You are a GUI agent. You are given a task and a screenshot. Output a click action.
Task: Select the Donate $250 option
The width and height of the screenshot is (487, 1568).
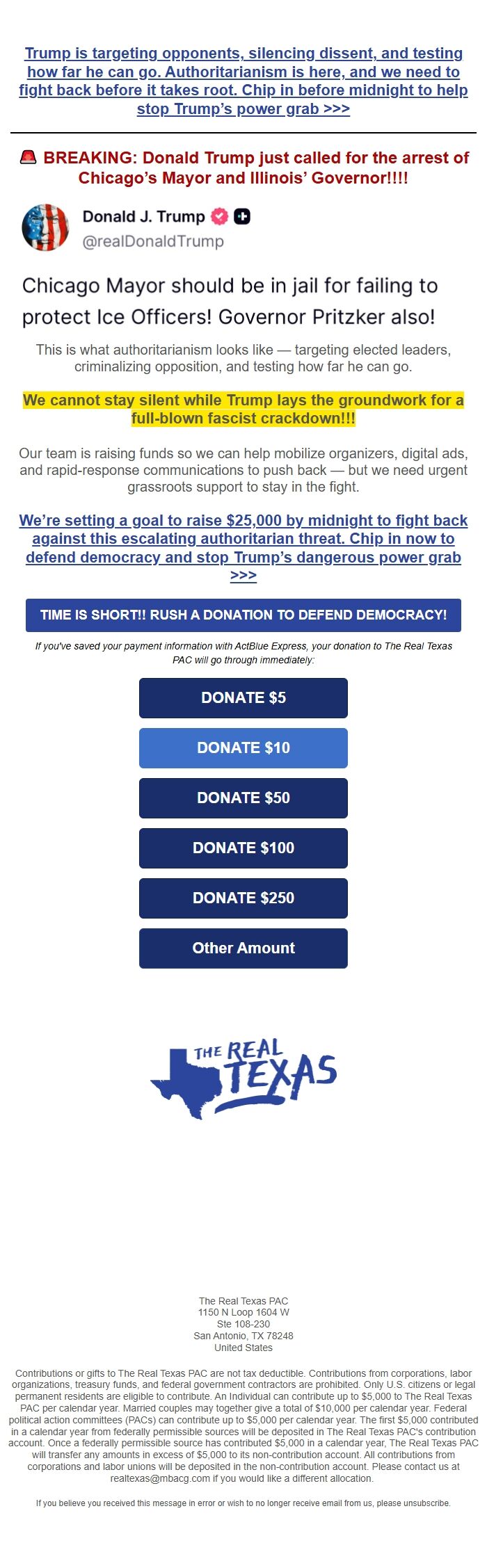click(x=243, y=898)
